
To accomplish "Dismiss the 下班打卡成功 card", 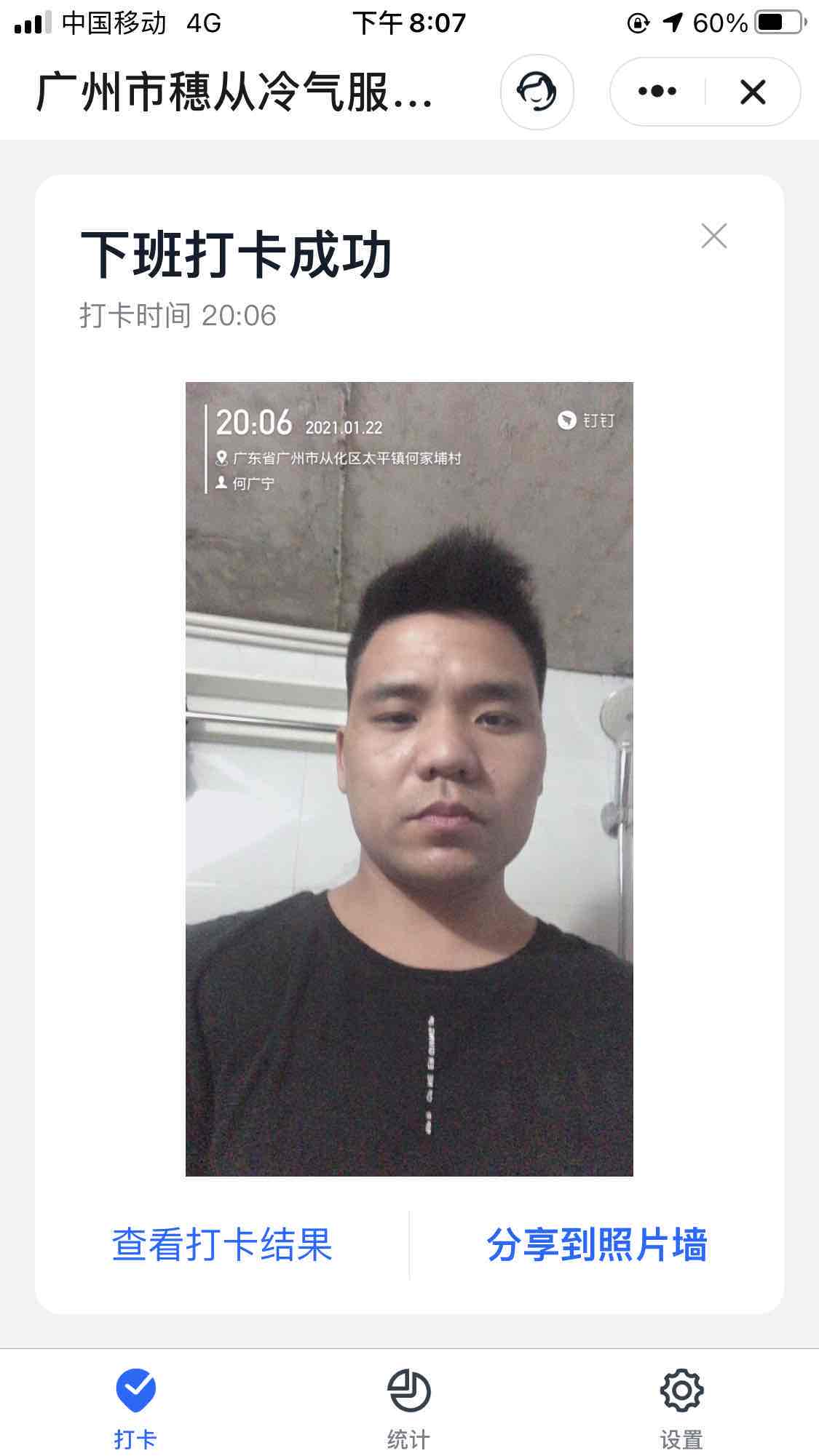I will click(714, 236).
